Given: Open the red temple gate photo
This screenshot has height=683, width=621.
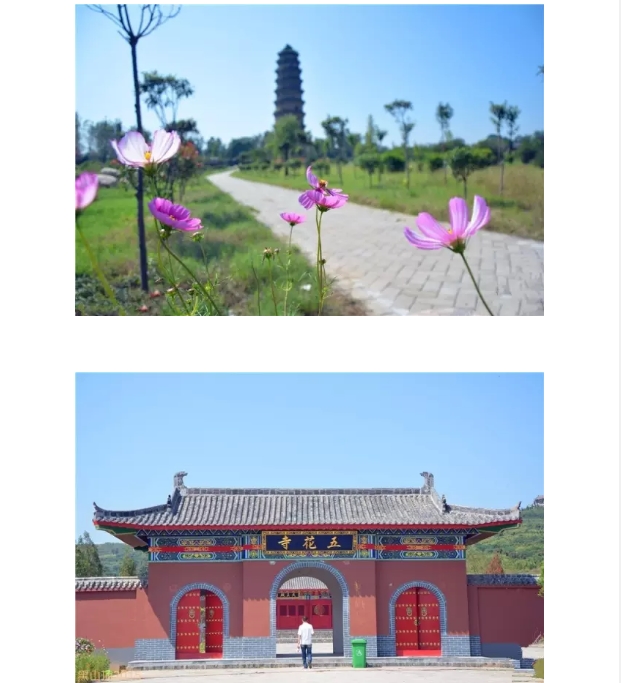Looking at the screenshot, I should [x=309, y=527].
